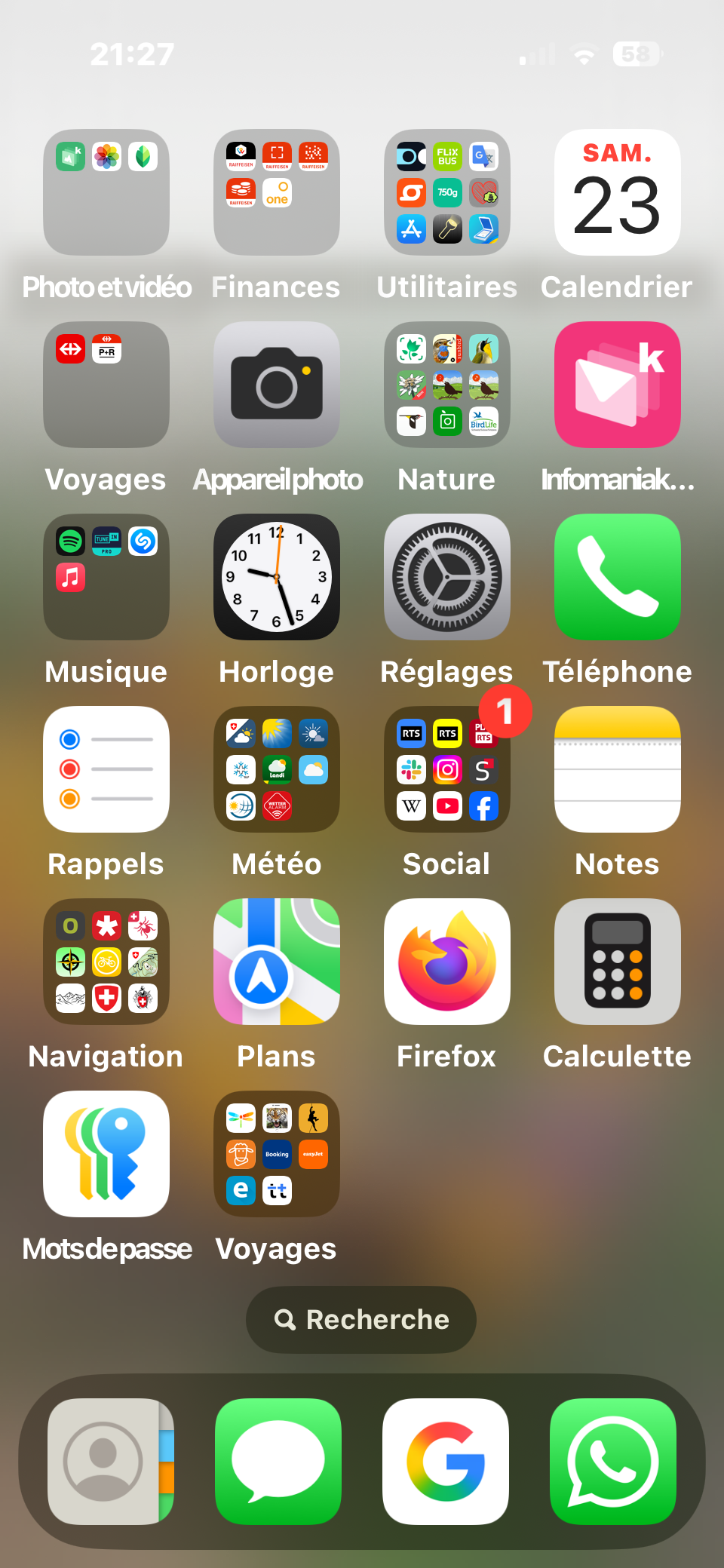Screen dimensions: 724x1568
Task: Open the Calculette calculator
Action: click(x=617, y=962)
